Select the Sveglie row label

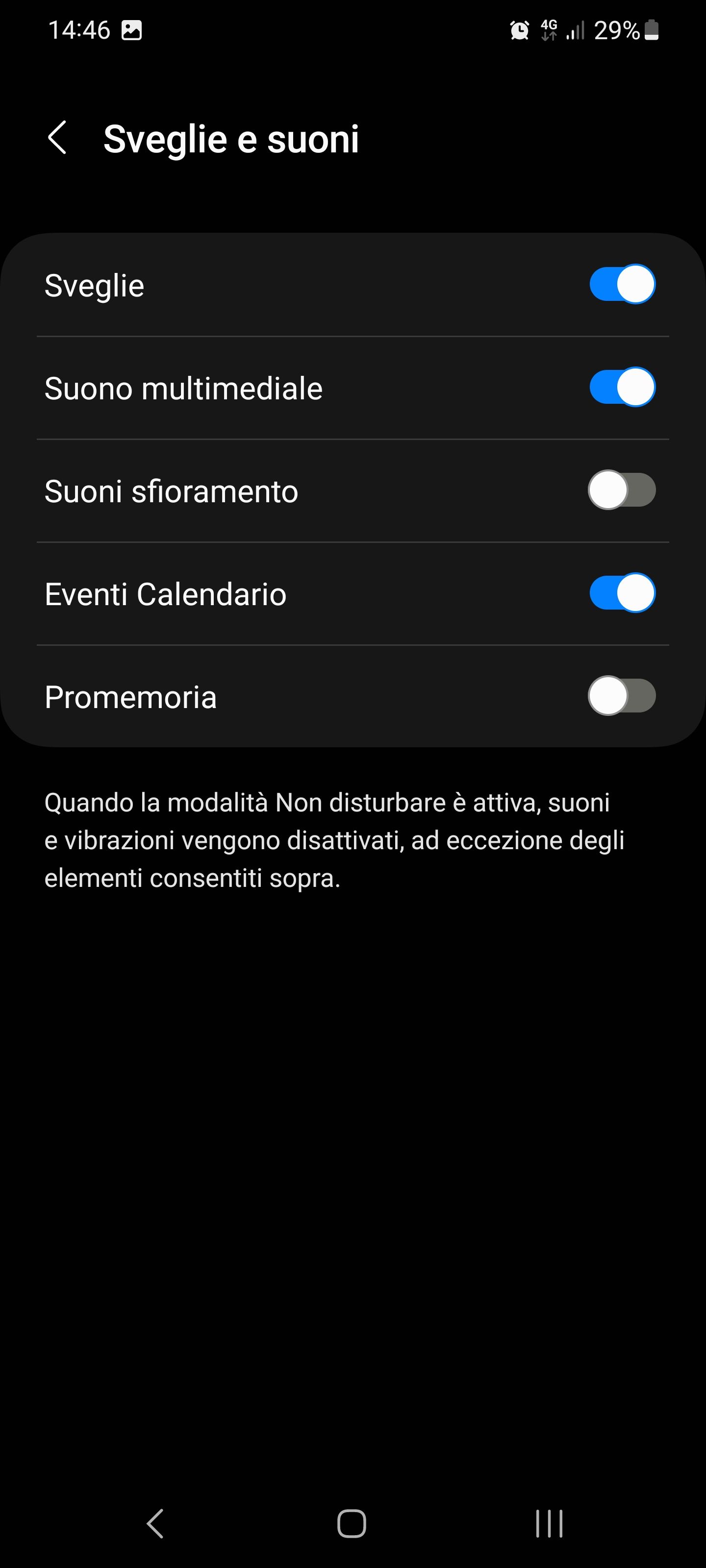[95, 285]
